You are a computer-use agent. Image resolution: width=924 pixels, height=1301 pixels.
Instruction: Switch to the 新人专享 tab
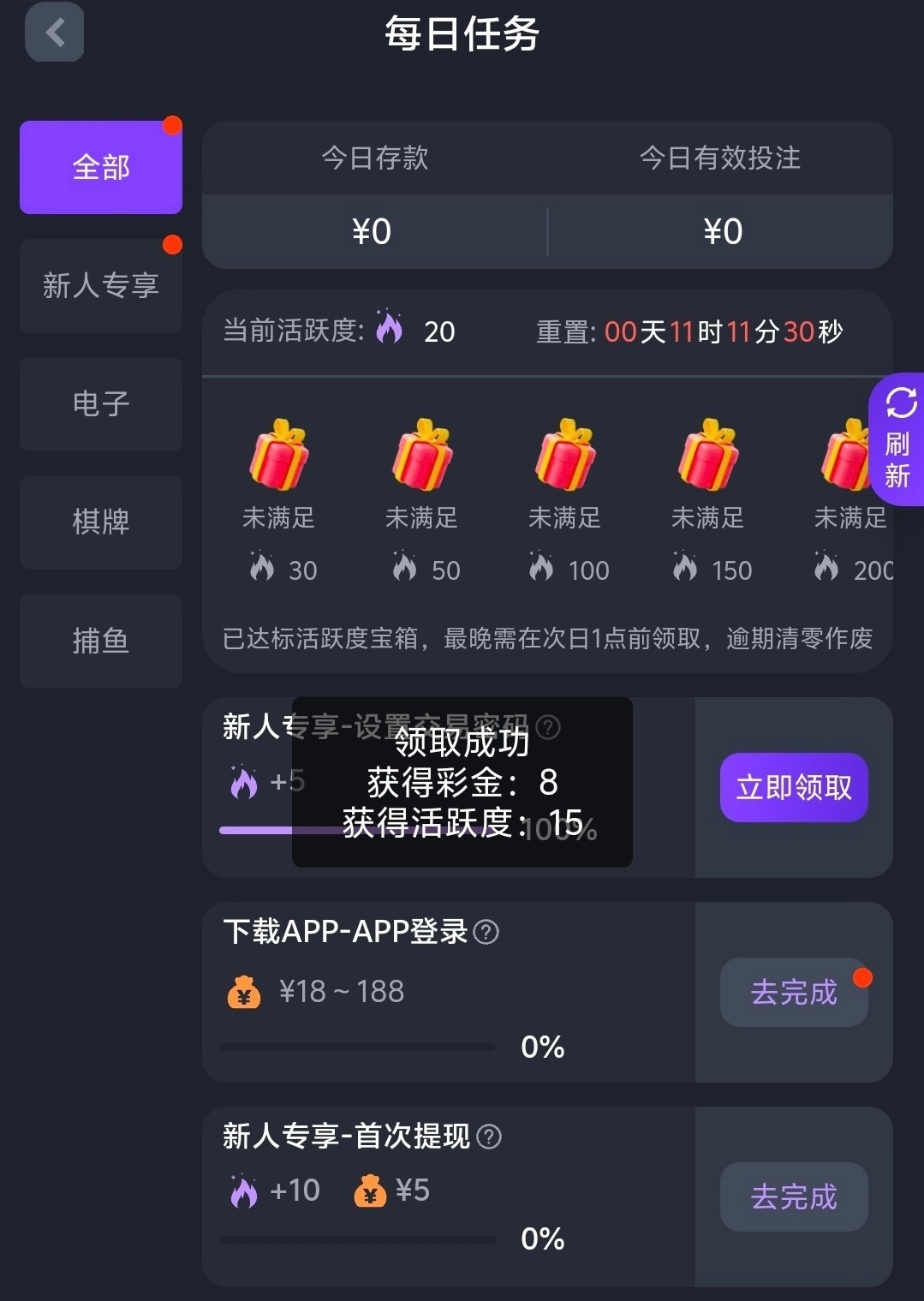click(101, 285)
